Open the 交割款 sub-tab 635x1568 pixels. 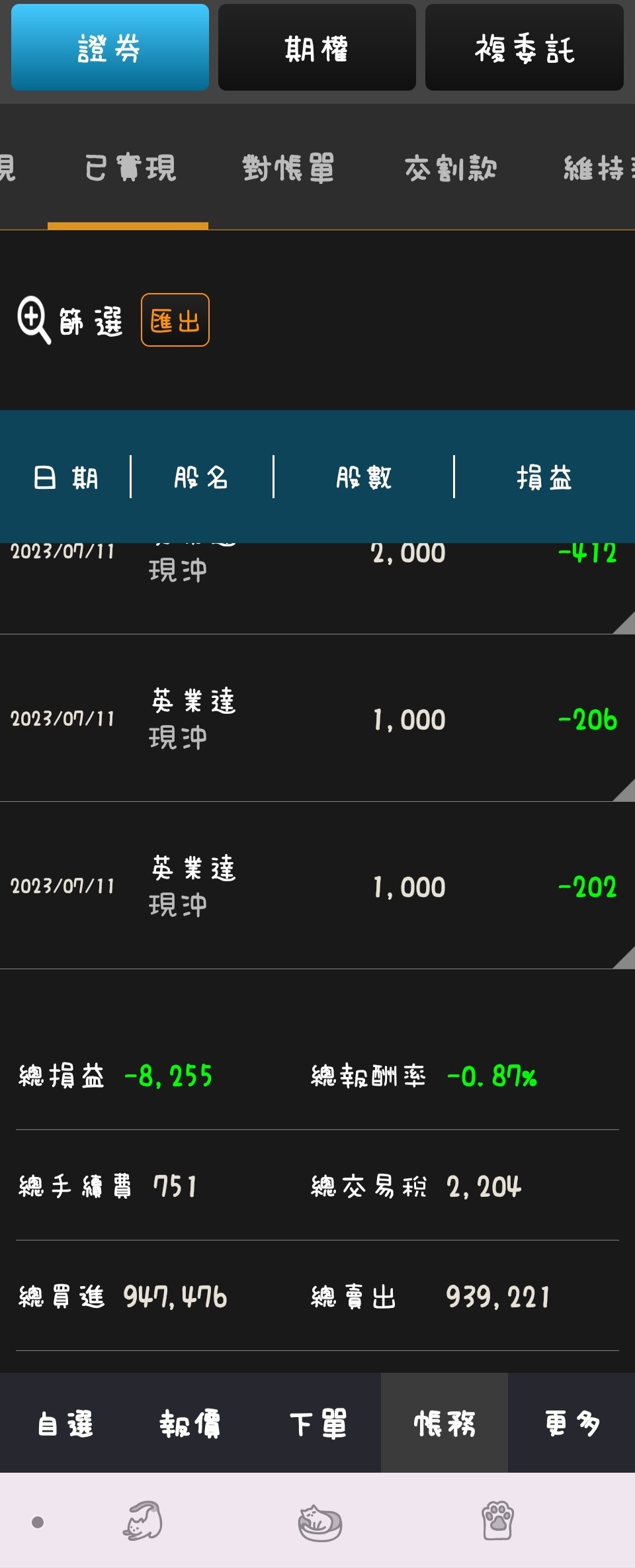pyautogui.click(x=450, y=168)
